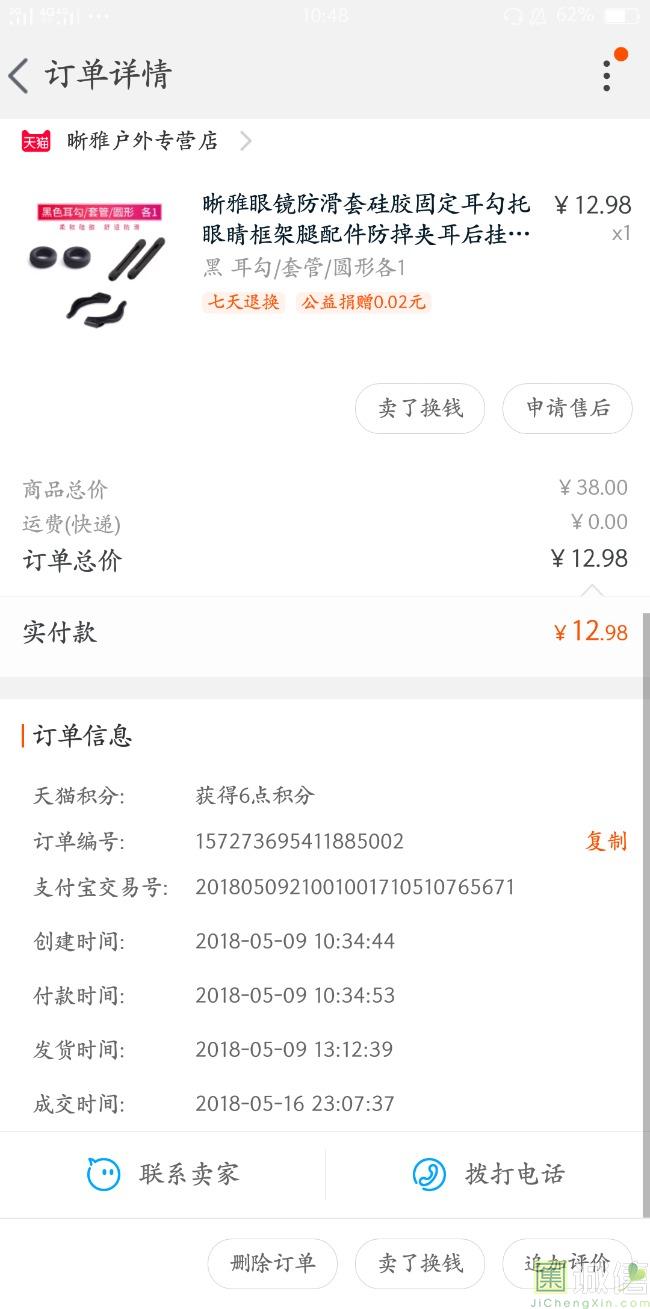Delete this order with 删除订单
Image resolution: width=650 pixels, height=1309 pixels.
point(273,1263)
